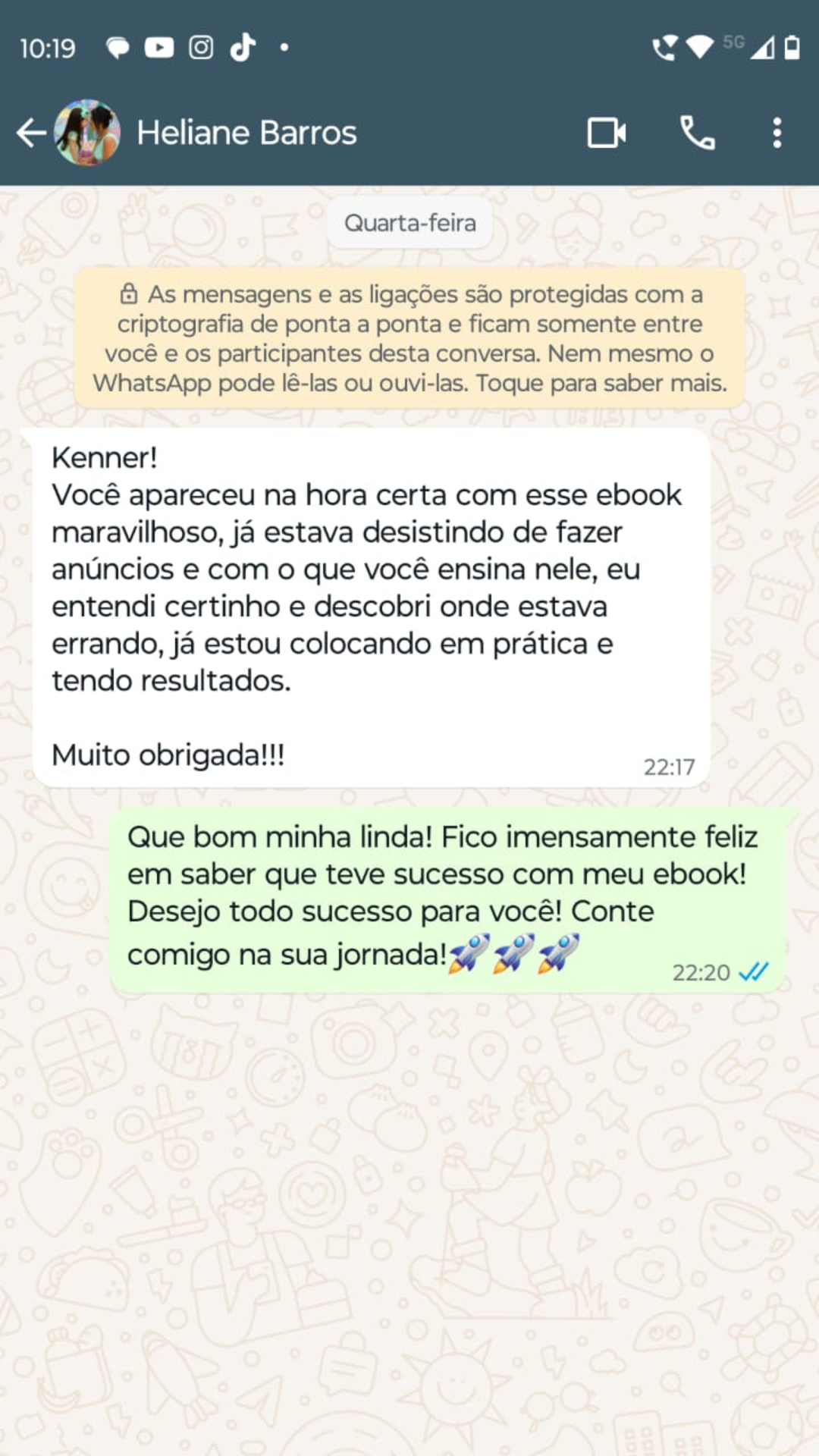The height and width of the screenshot is (1456, 819).
Task: Start a video call with Heliane
Action: pyautogui.click(x=607, y=133)
